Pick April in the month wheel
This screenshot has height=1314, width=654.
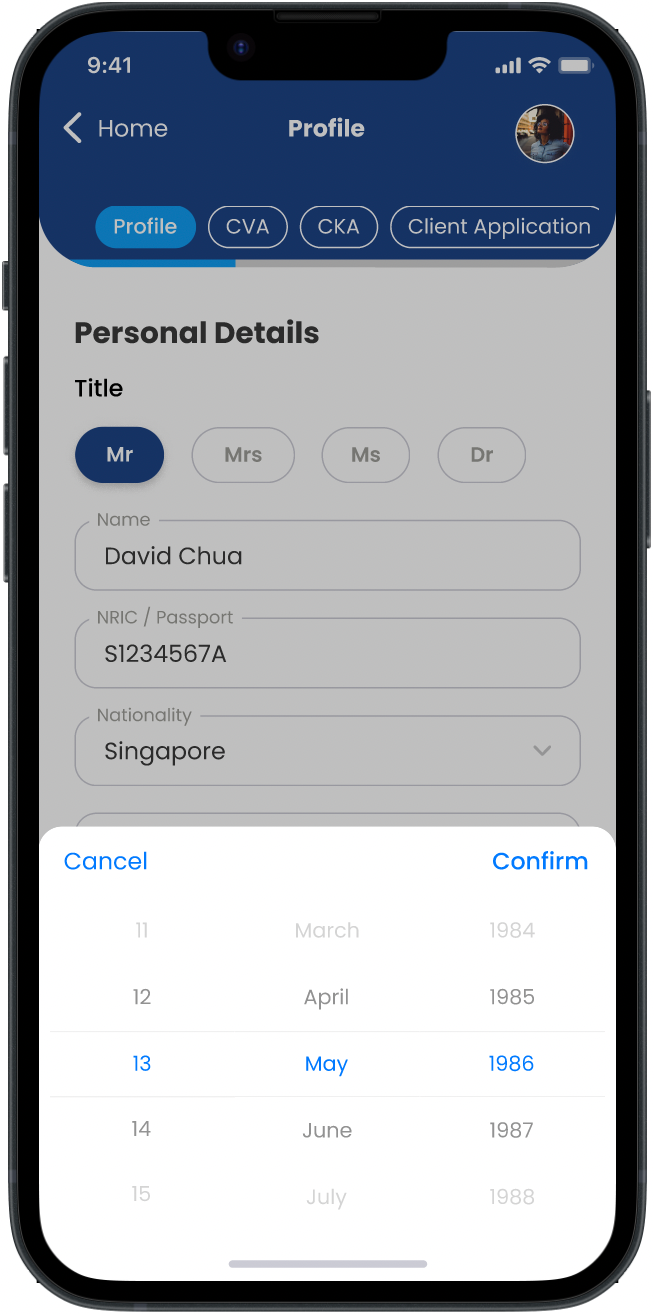point(327,997)
